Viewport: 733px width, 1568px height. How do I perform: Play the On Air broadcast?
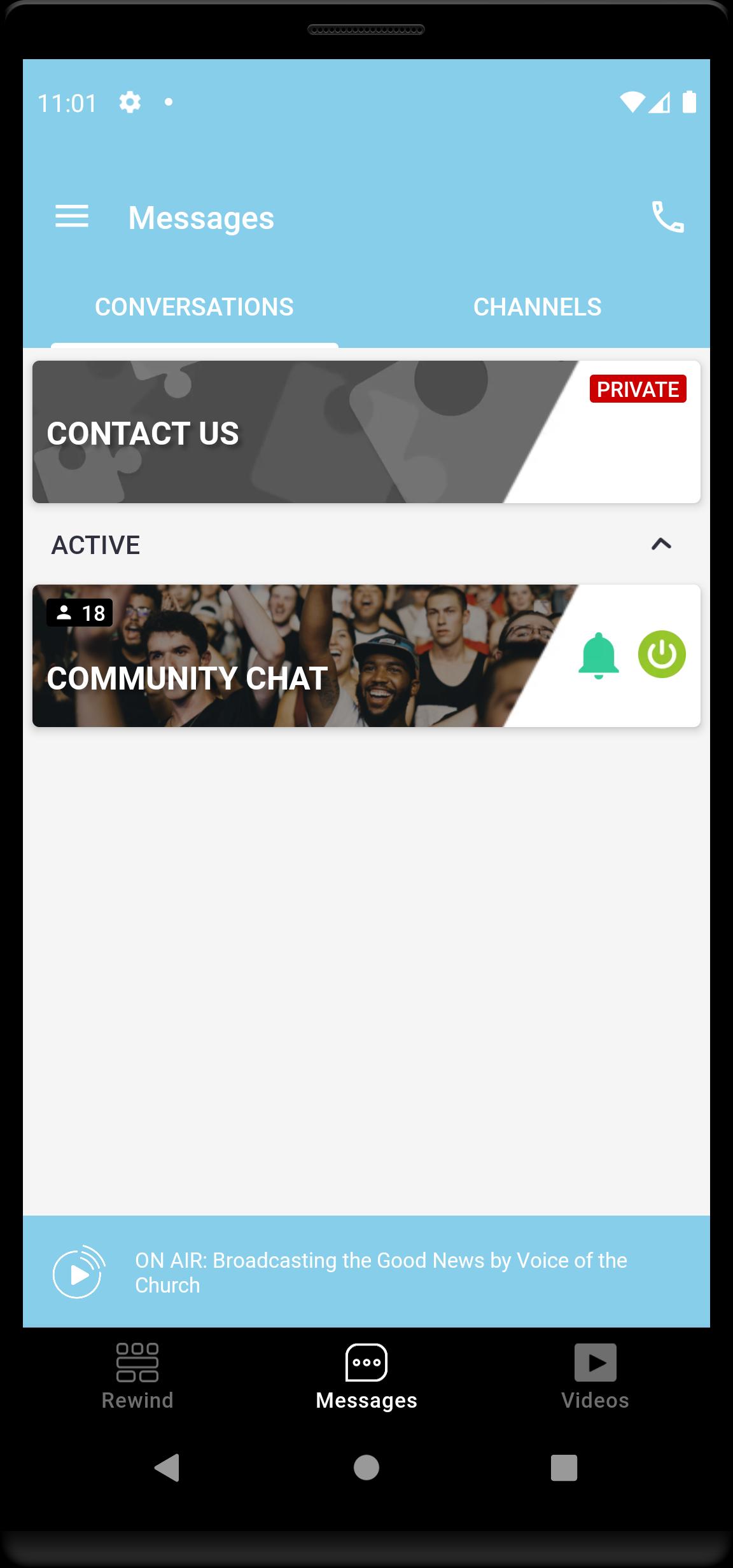pyautogui.click(x=78, y=1273)
